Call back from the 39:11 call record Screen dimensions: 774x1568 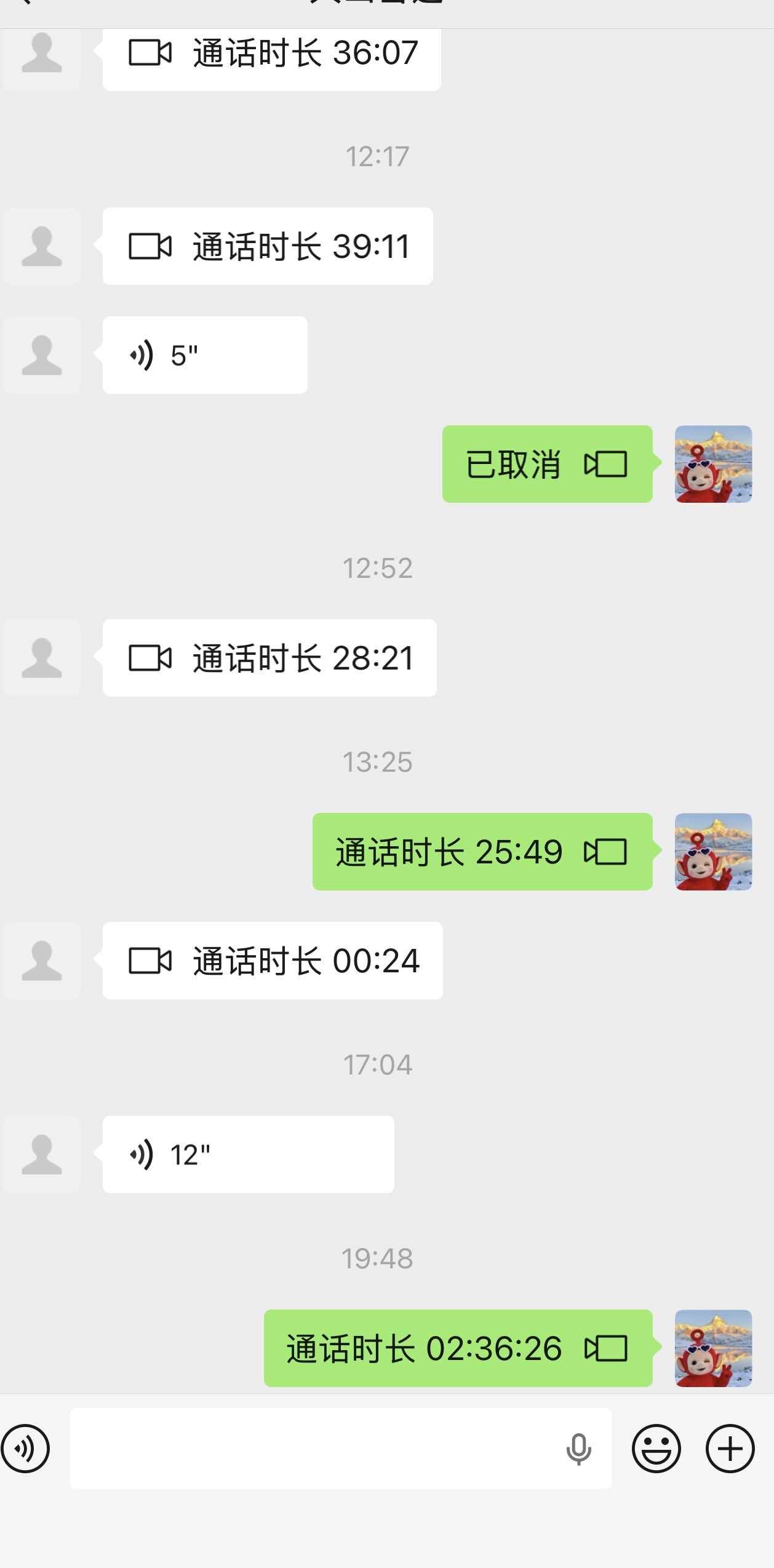click(x=268, y=246)
